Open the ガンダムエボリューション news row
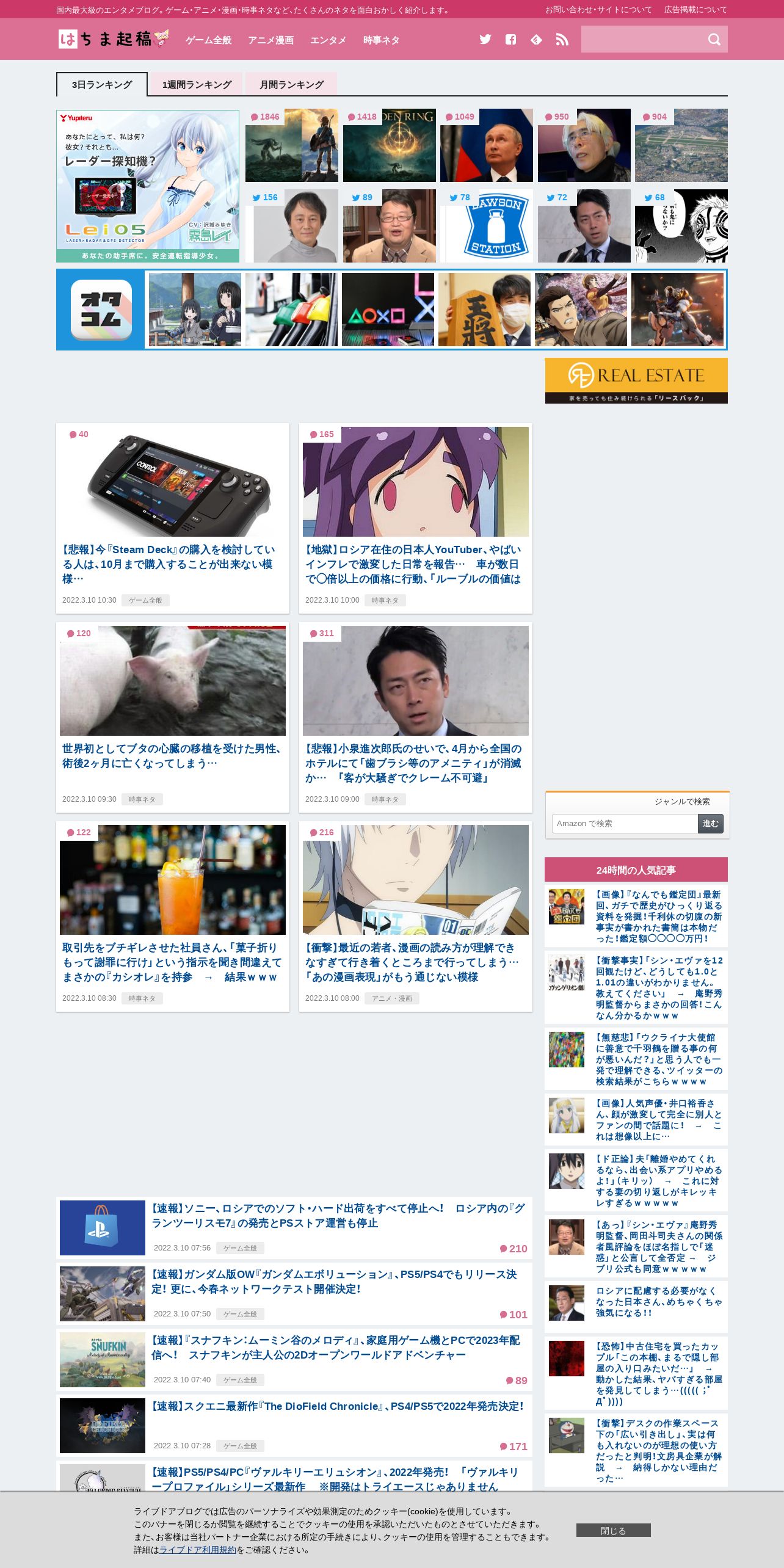Screen dimensions: 784x1568 (294, 1294)
